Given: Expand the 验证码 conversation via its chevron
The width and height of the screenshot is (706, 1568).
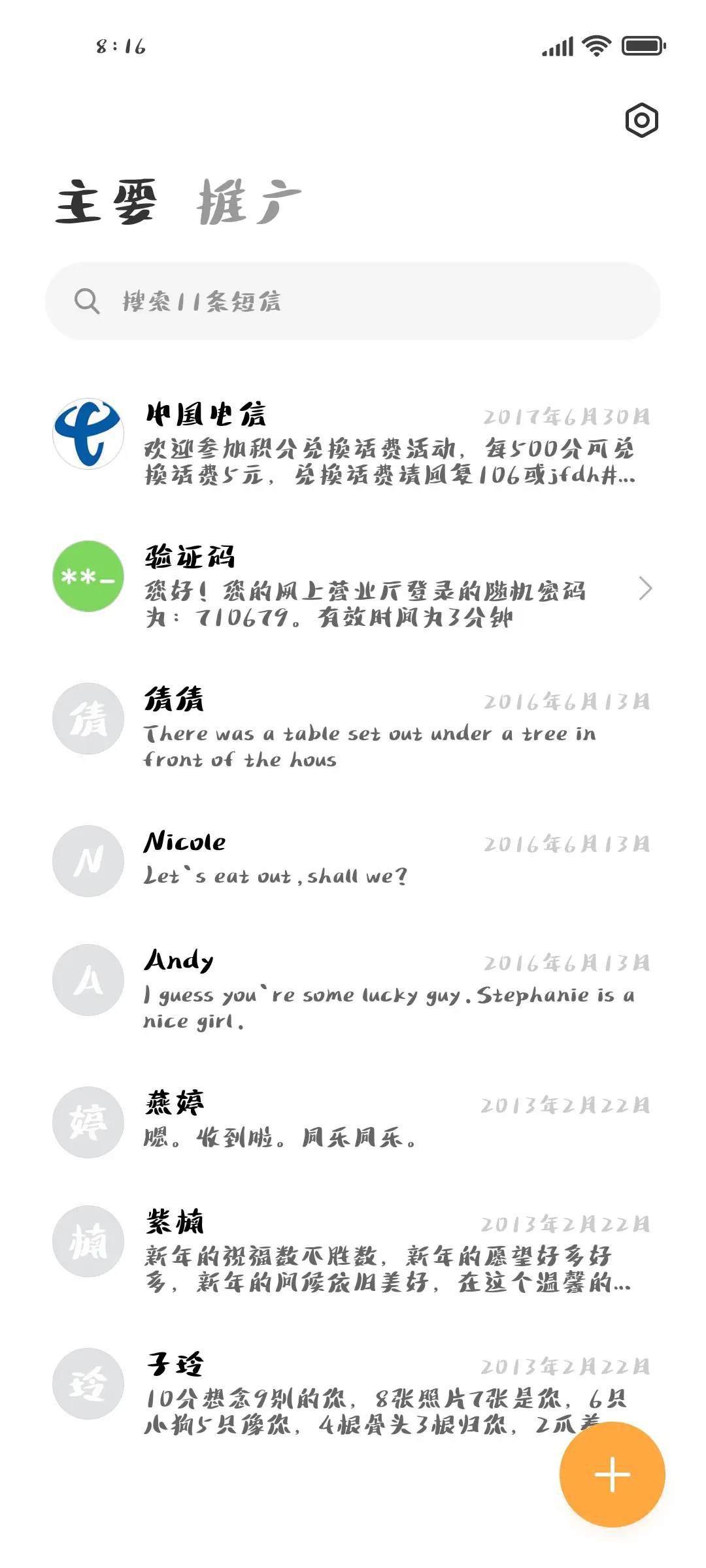Looking at the screenshot, I should click(x=646, y=588).
